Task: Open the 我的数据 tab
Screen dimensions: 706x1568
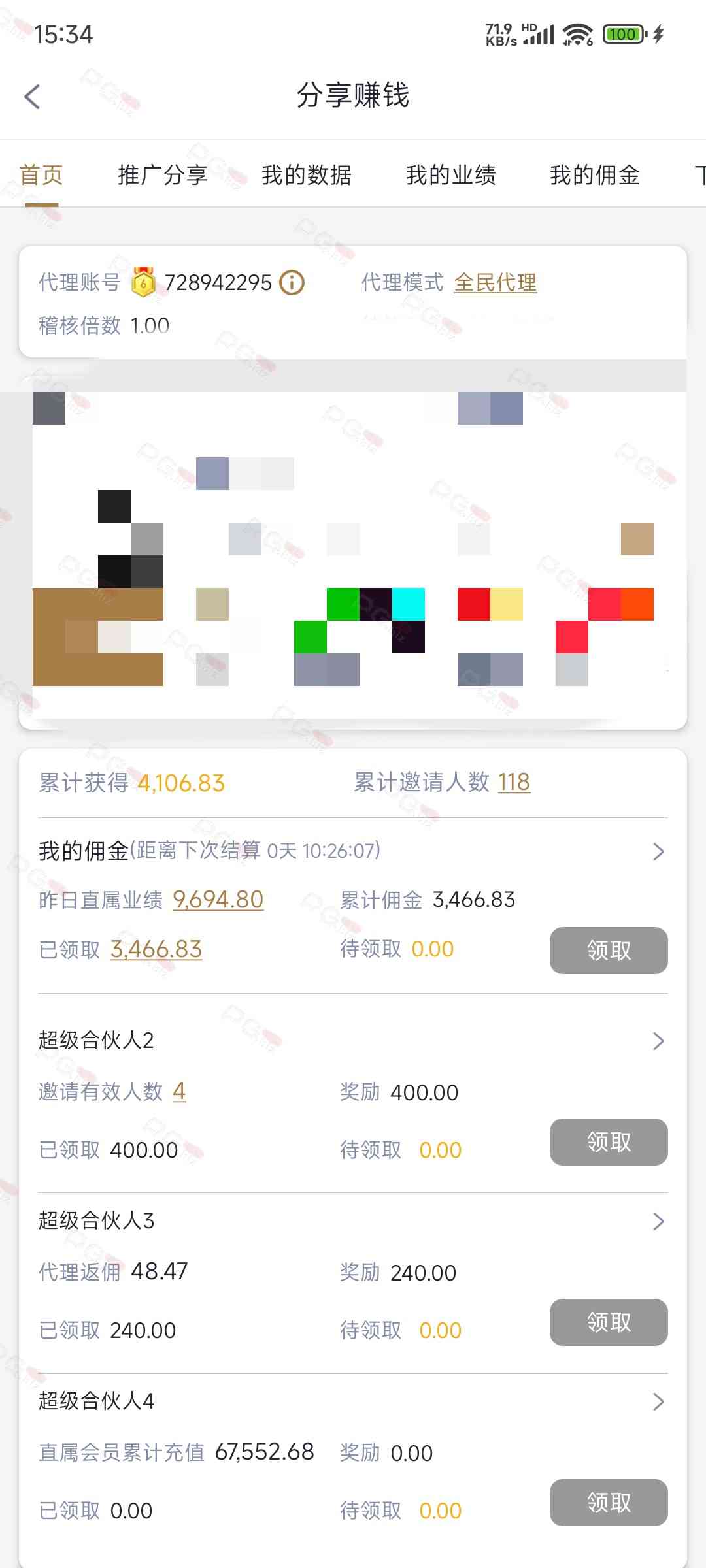Action: [x=307, y=175]
